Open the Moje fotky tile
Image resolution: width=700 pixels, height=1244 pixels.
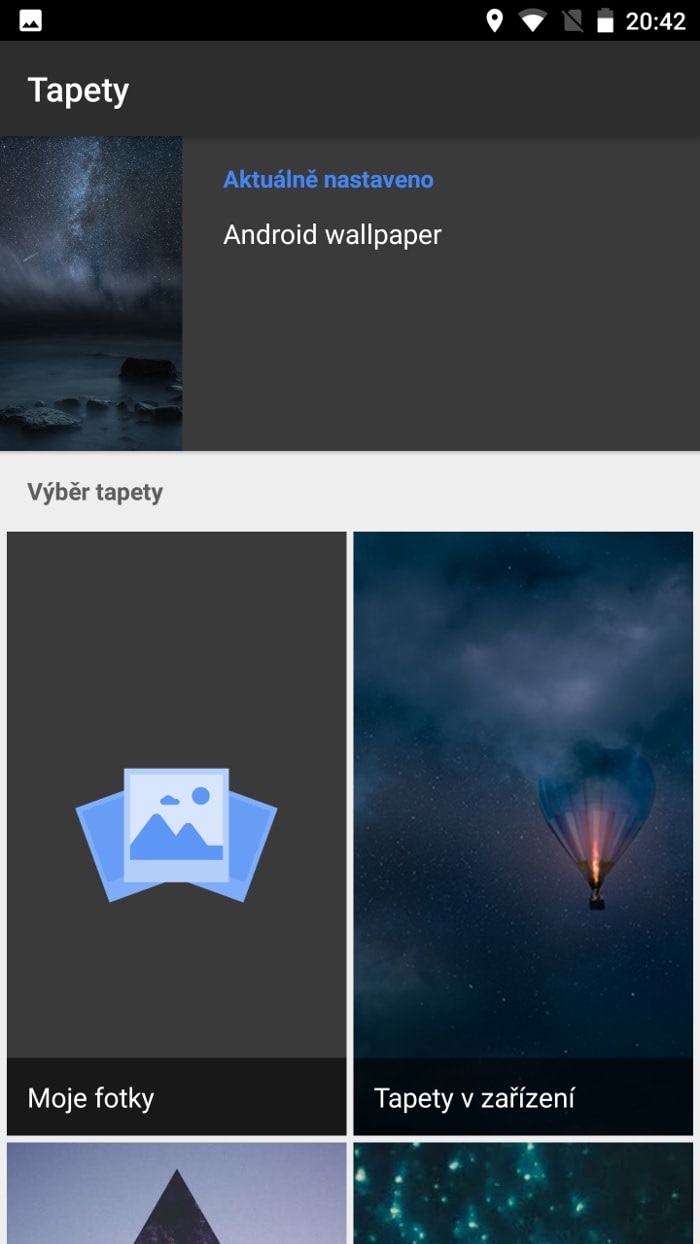tap(176, 833)
